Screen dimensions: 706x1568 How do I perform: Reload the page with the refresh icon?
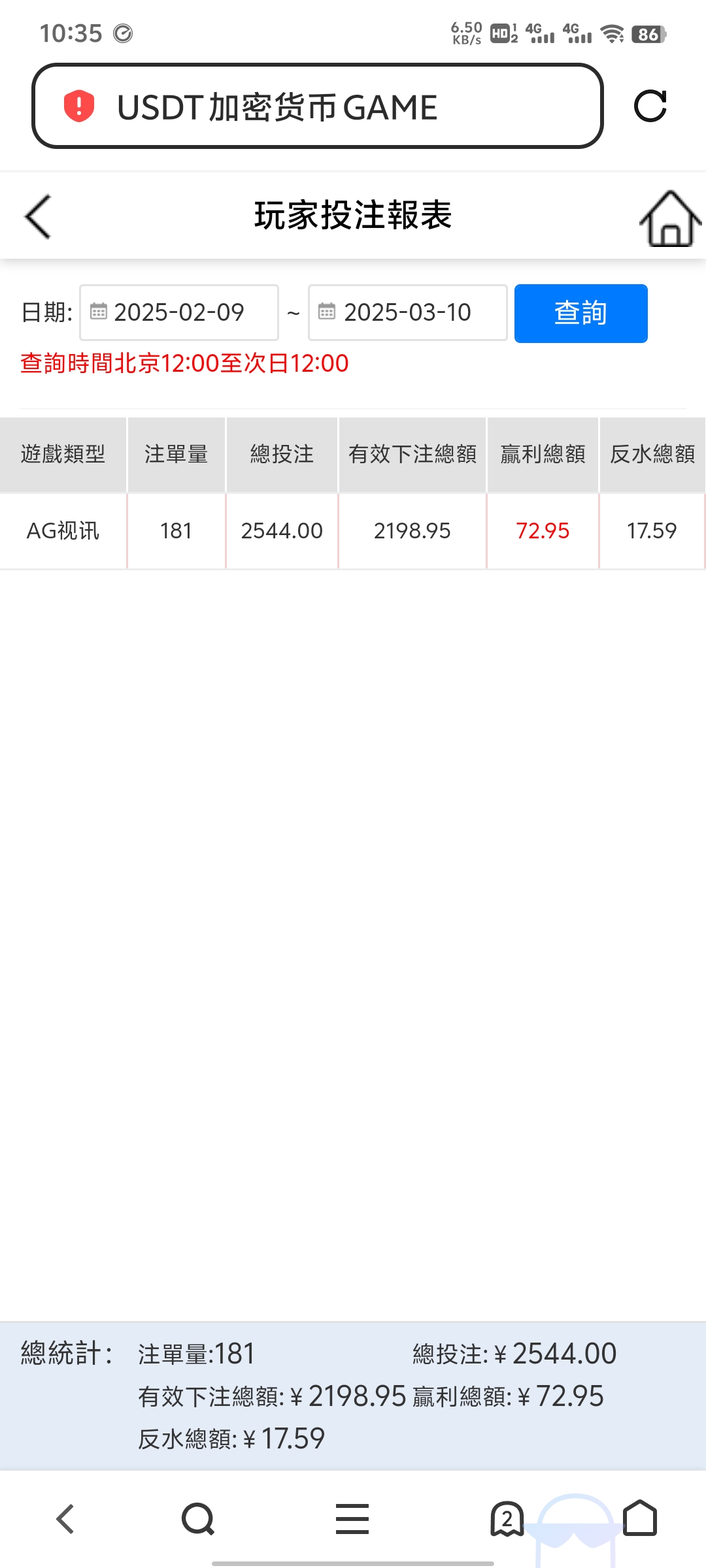click(650, 106)
